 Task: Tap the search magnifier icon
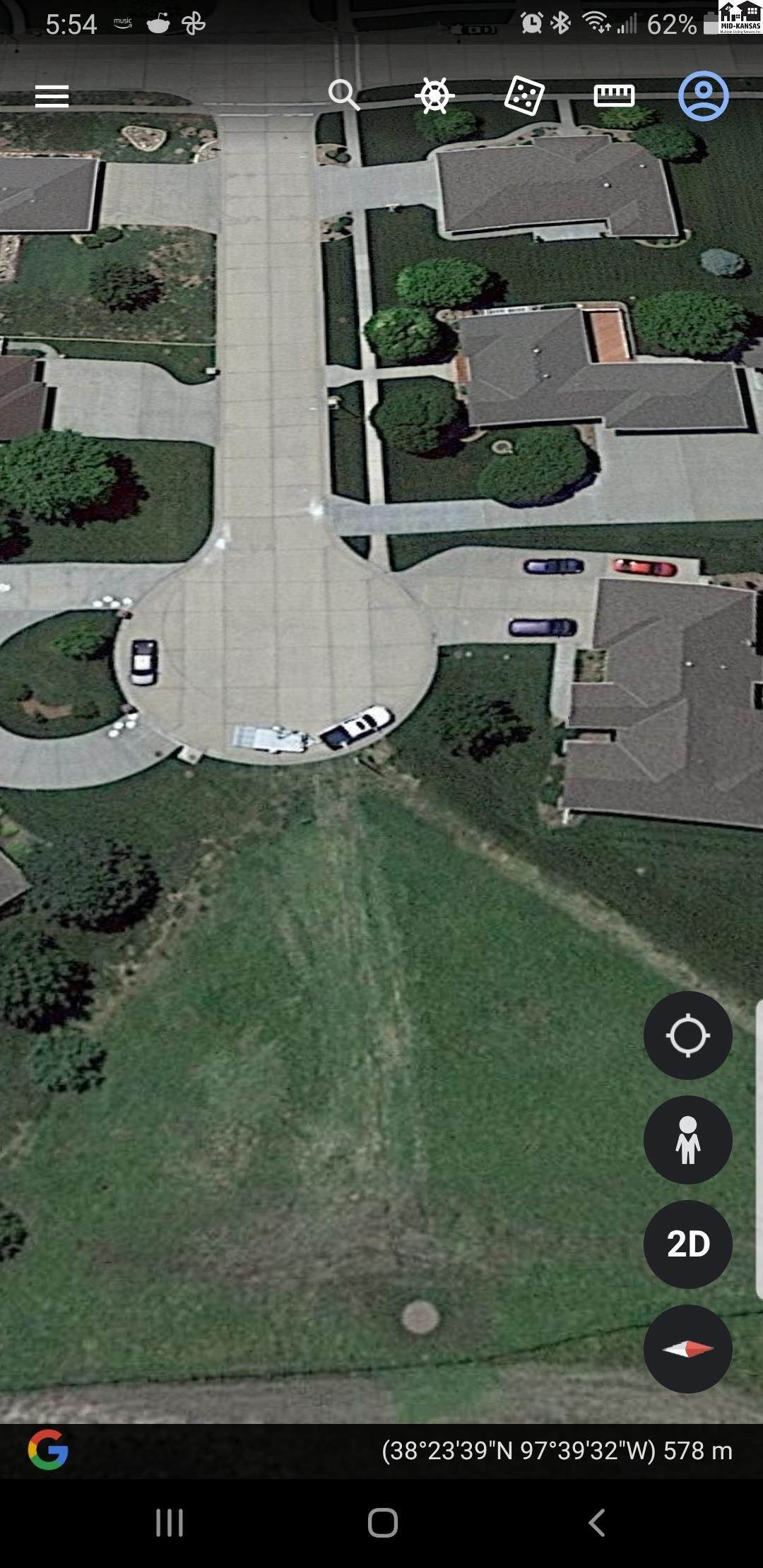[x=344, y=95]
